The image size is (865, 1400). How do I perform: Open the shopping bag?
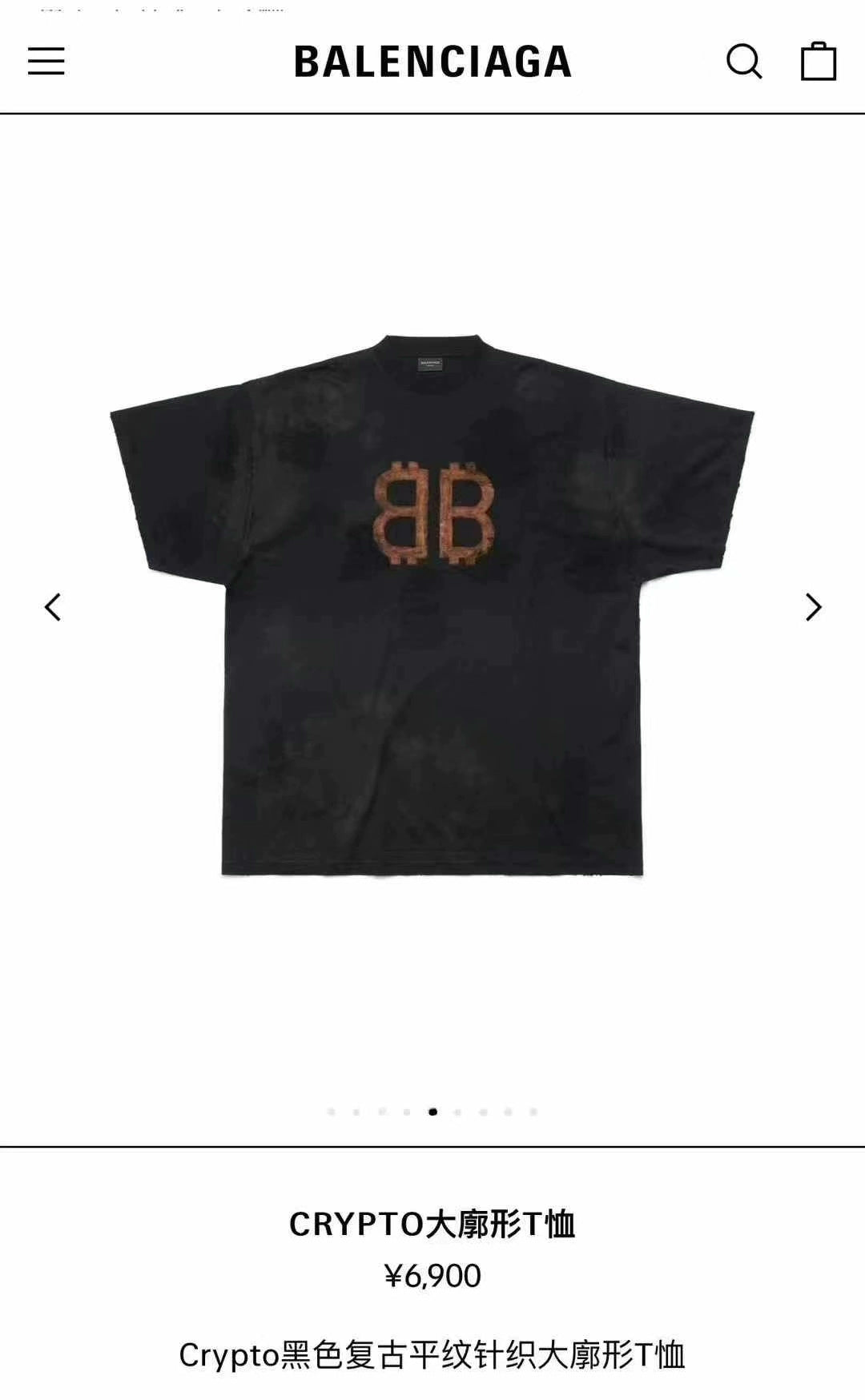tap(819, 61)
